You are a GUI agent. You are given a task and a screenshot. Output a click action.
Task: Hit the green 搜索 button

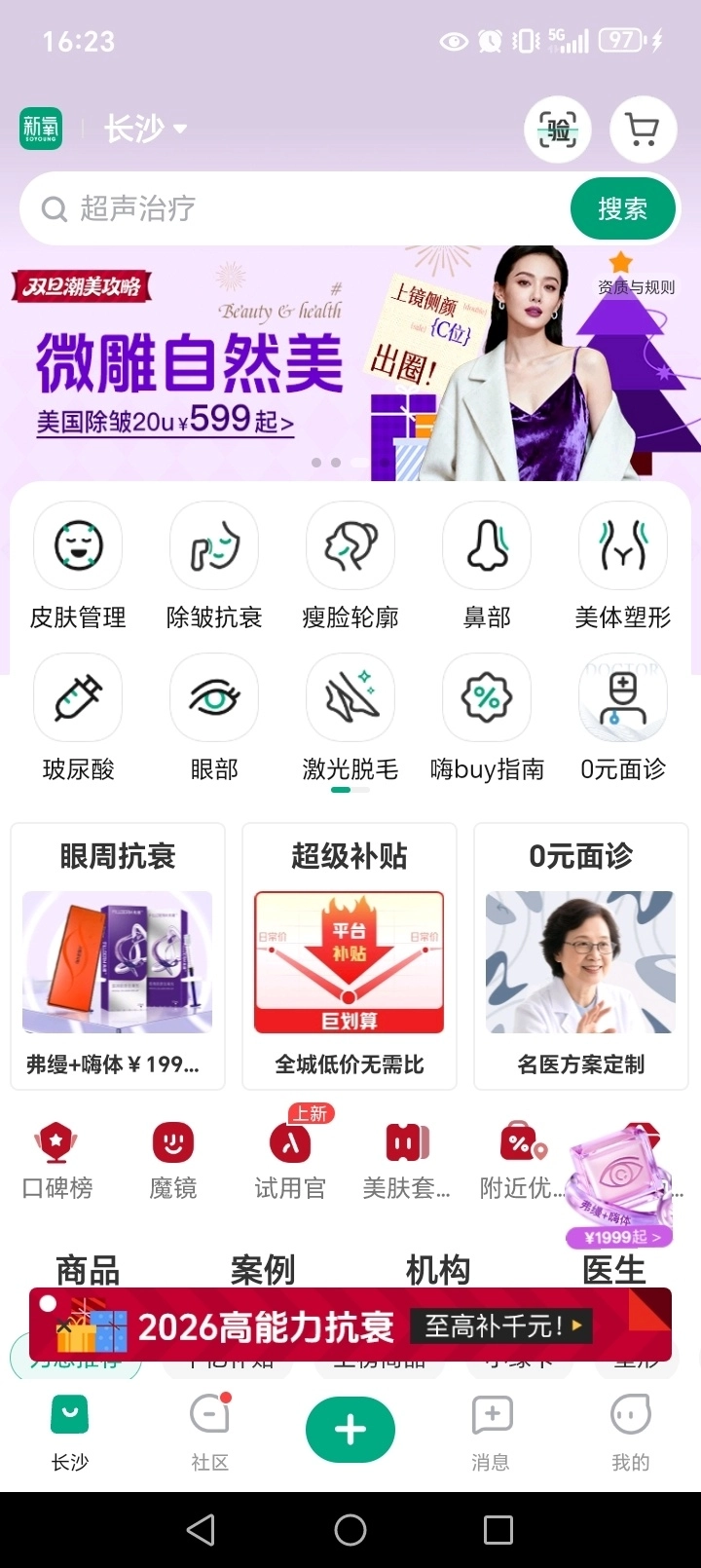click(622, 208)
